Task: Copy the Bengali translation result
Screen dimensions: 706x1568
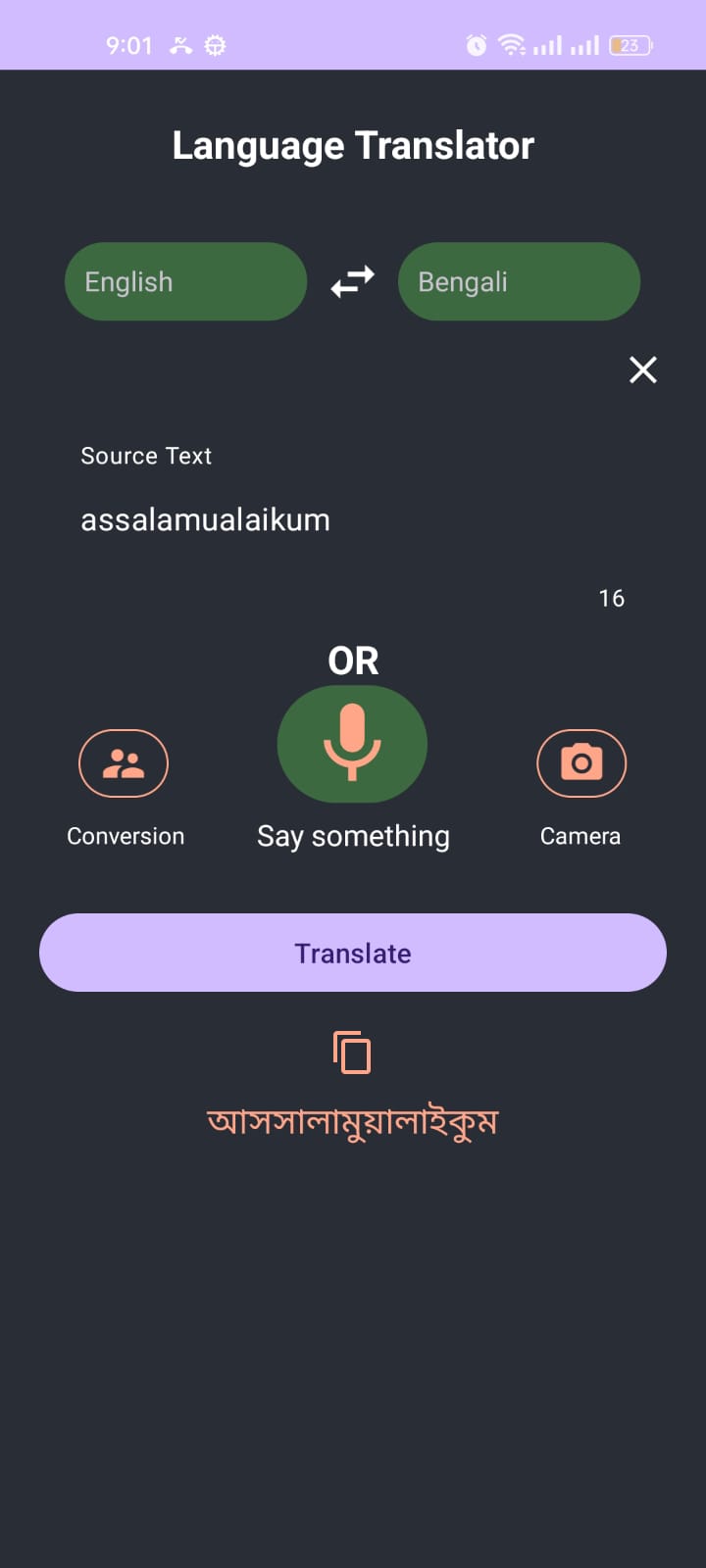Action: (353, 1053)
